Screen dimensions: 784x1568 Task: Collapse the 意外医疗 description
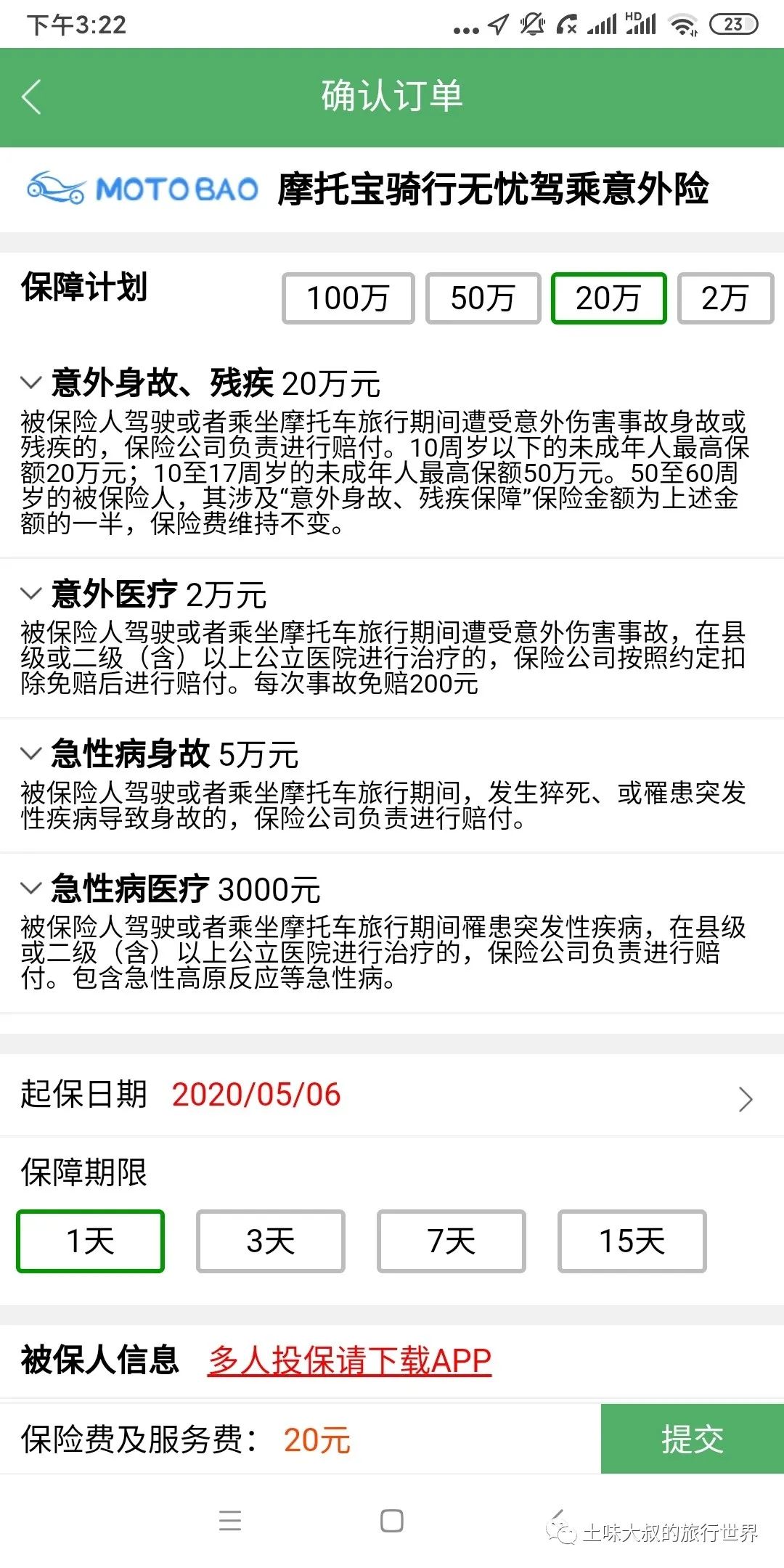point(30,594)
